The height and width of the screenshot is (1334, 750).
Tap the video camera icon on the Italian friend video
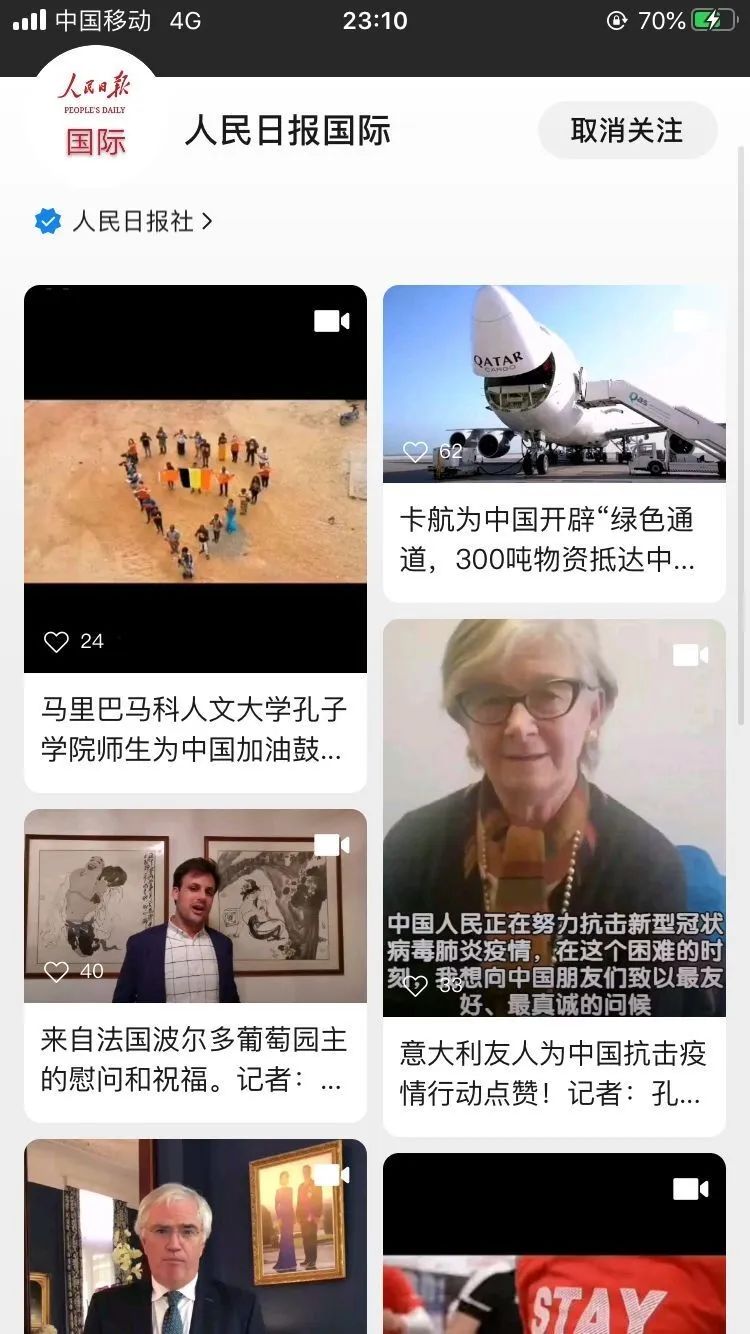click(x=690, y=655)
